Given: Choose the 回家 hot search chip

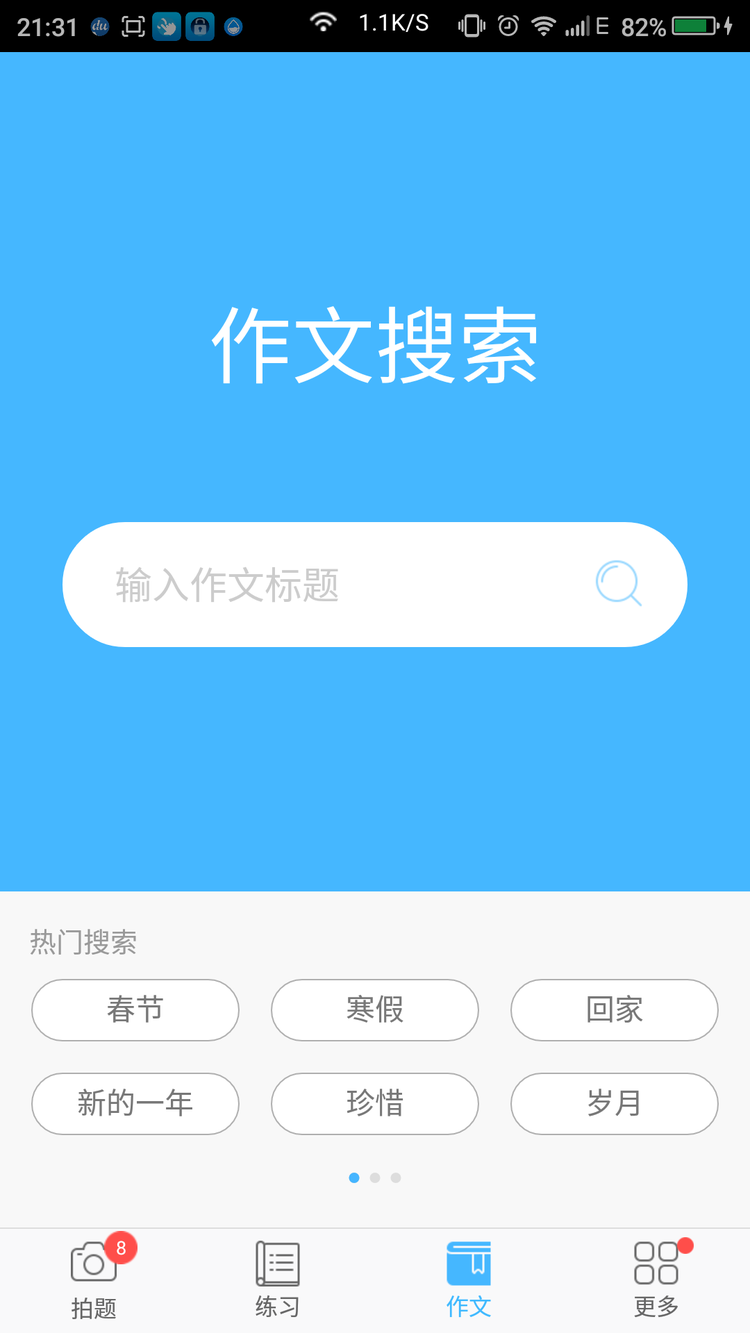Looking at the screenshot, I should [x=614, y=1010].
